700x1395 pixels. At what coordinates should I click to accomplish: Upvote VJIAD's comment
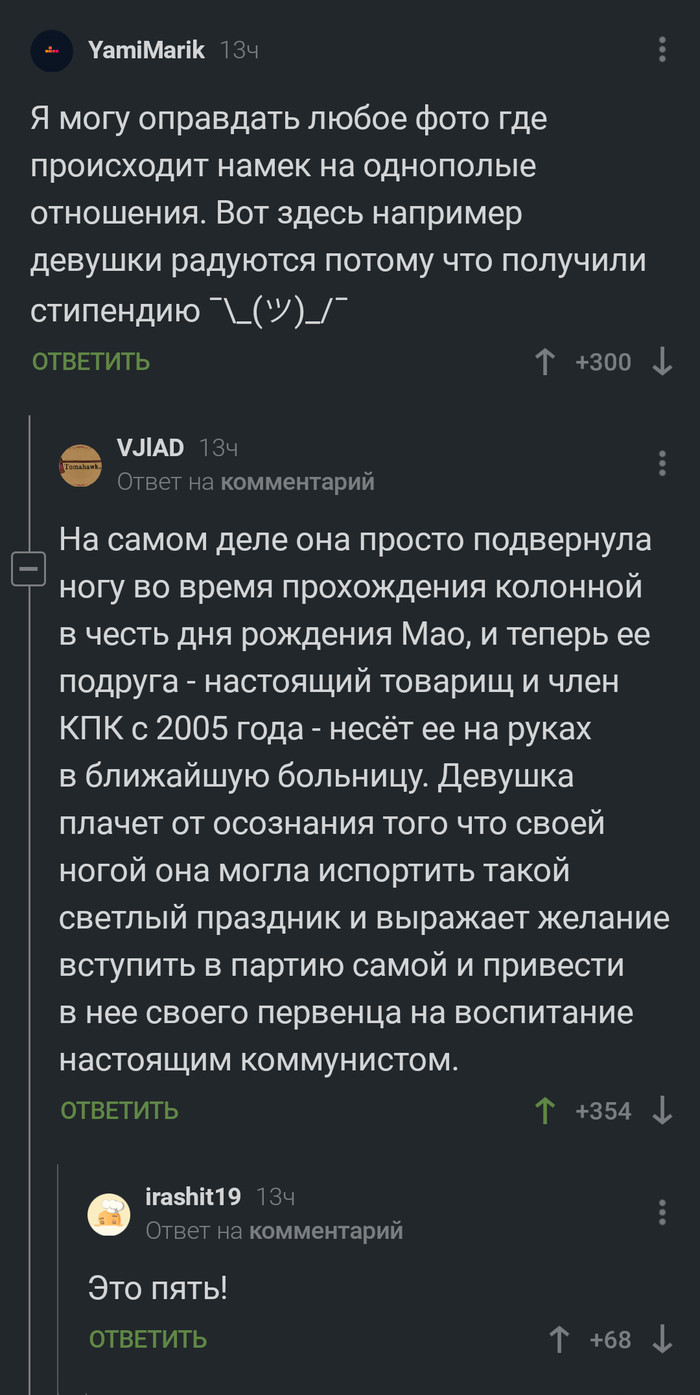(545, 1110)
